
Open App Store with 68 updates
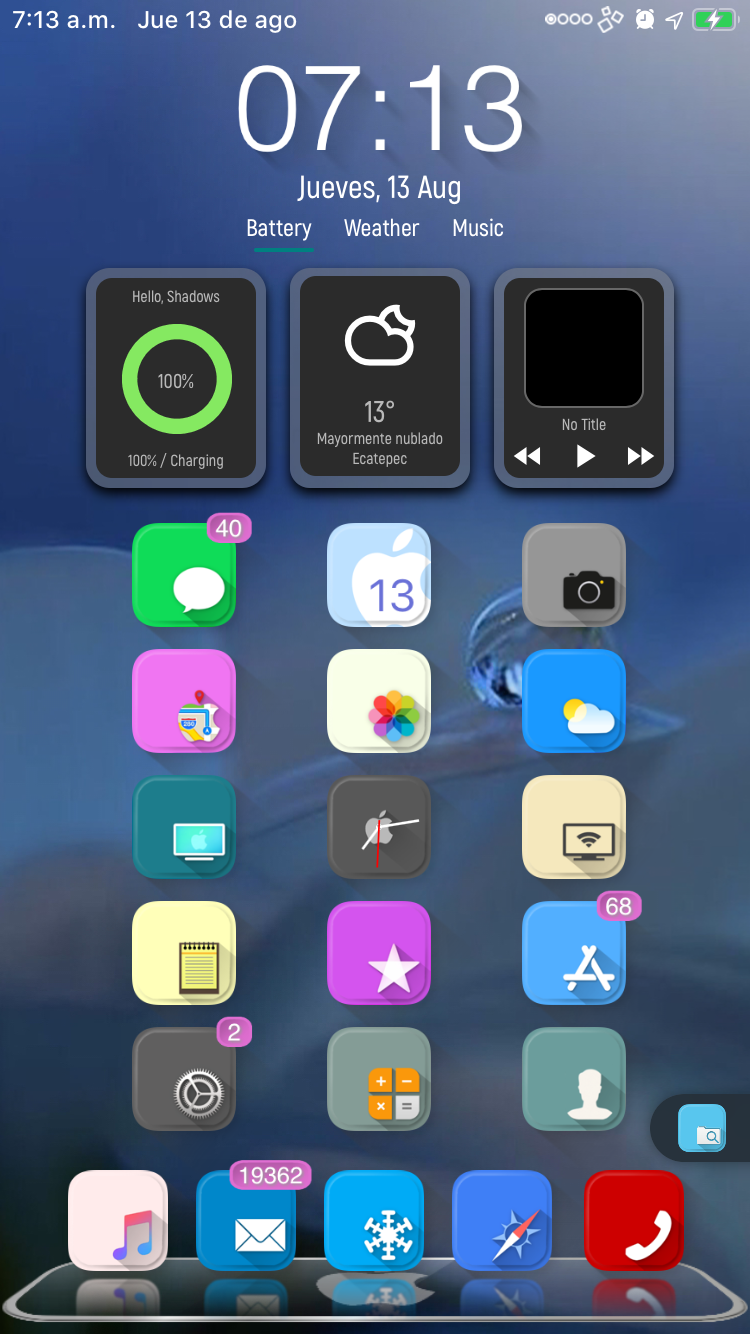coord(574,953)
